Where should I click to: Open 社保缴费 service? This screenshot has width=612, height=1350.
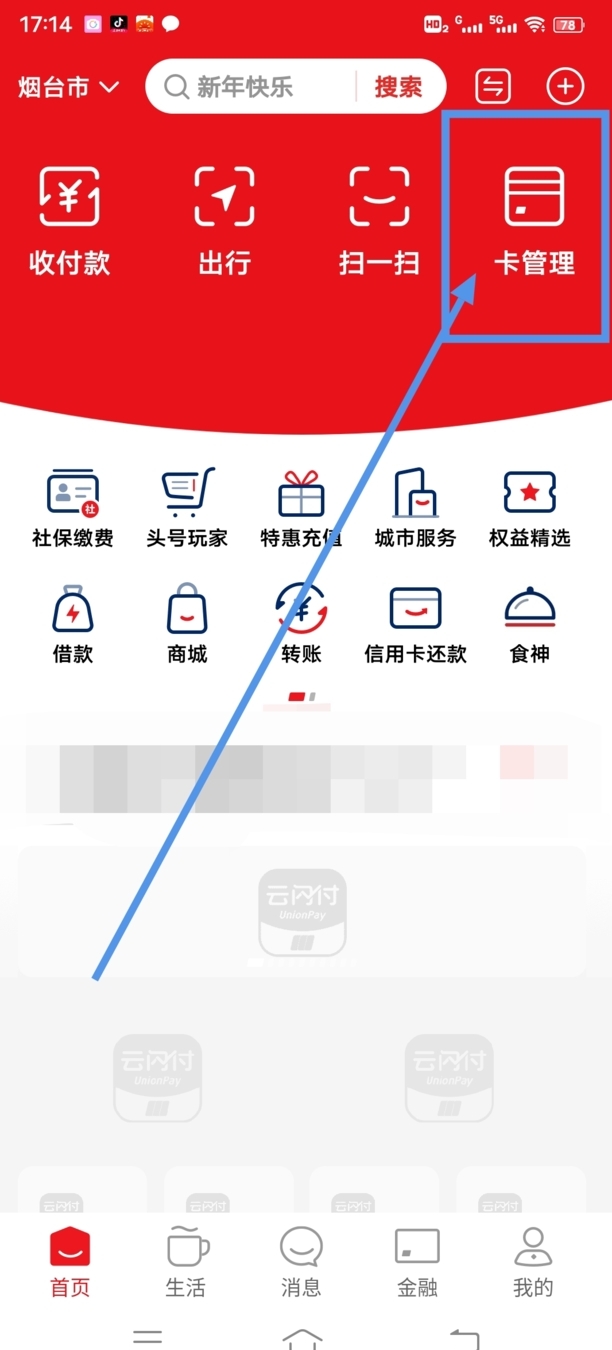pyautogui.click(x=73, y=508)
